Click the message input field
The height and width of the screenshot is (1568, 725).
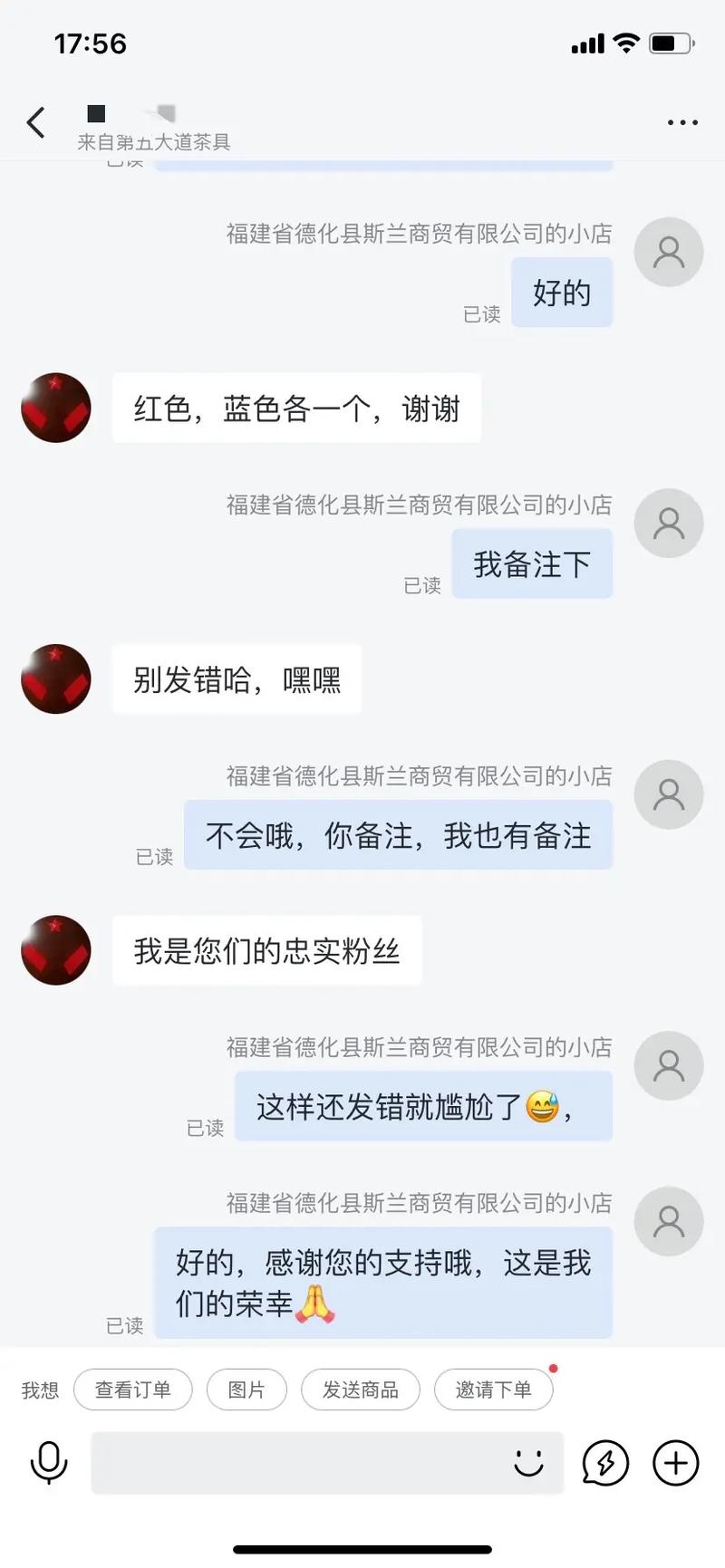[326, 1462]
